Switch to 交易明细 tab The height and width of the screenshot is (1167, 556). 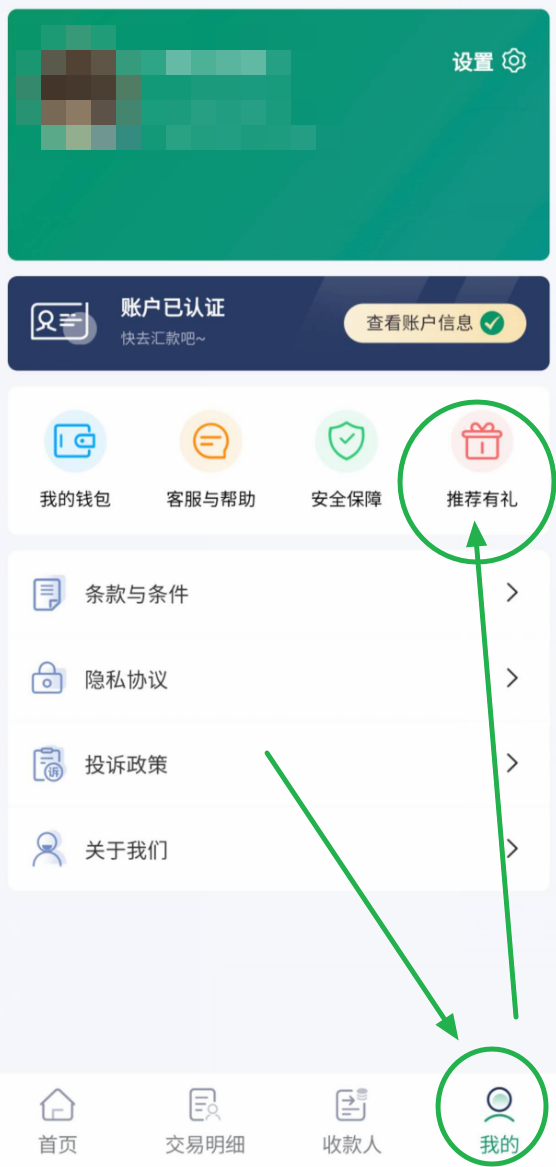(x=205, y=1120)
